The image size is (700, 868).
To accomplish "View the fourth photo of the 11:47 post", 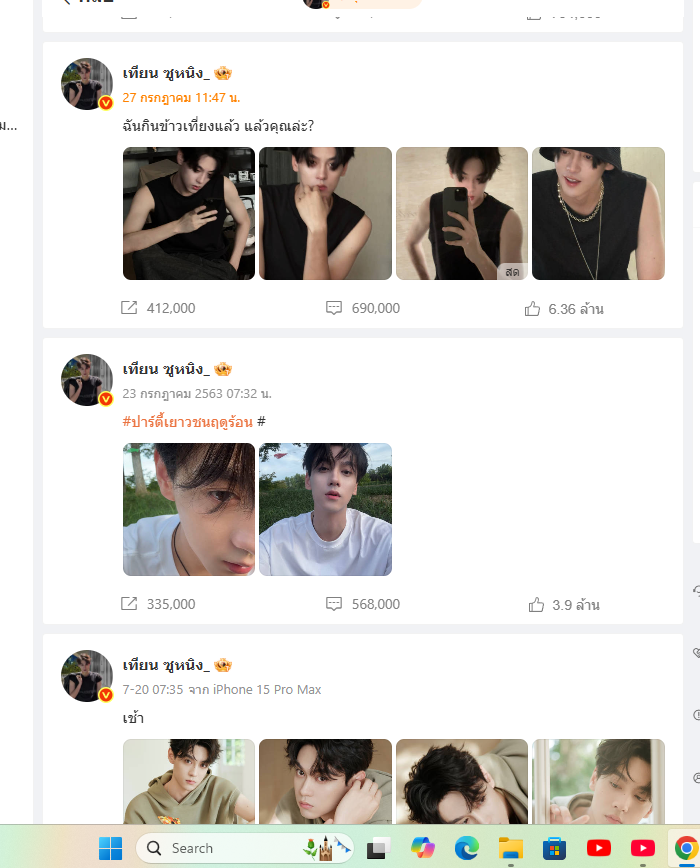I will pos(598,213).
